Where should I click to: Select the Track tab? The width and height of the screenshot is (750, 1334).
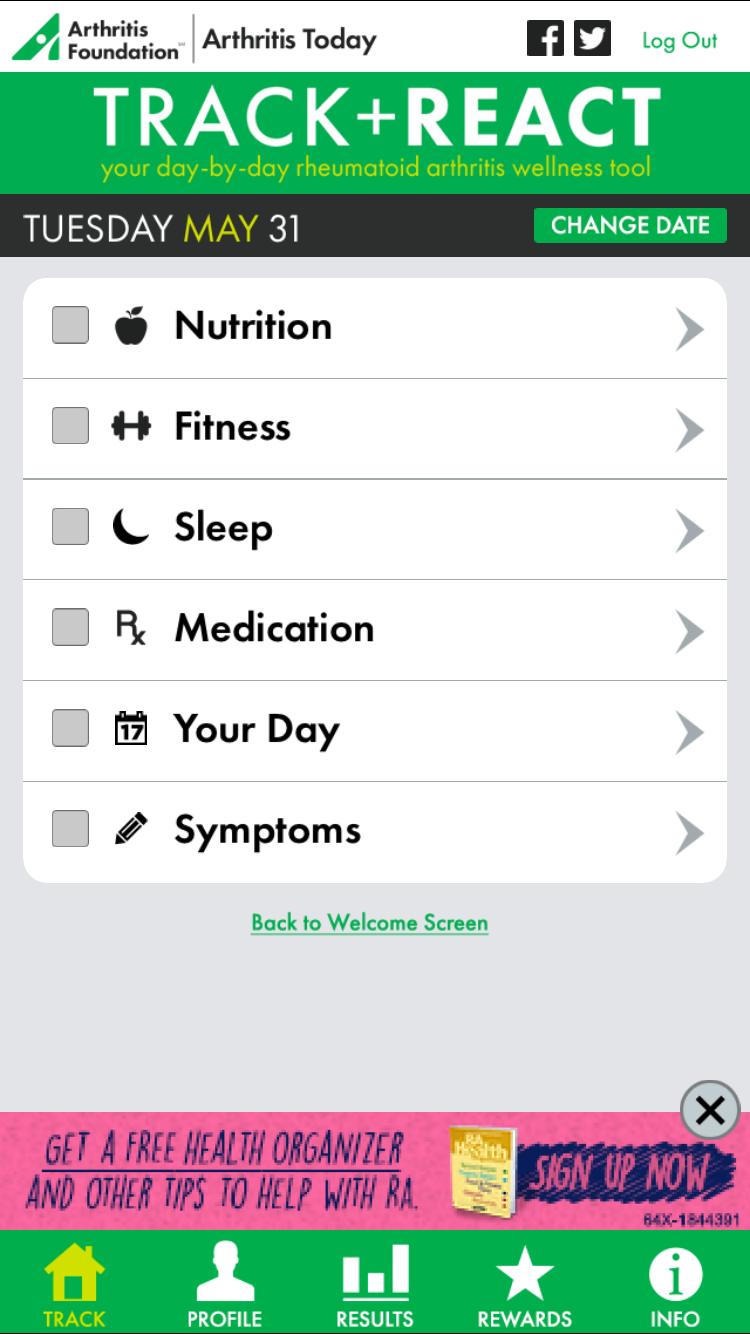coord(74,1284)
